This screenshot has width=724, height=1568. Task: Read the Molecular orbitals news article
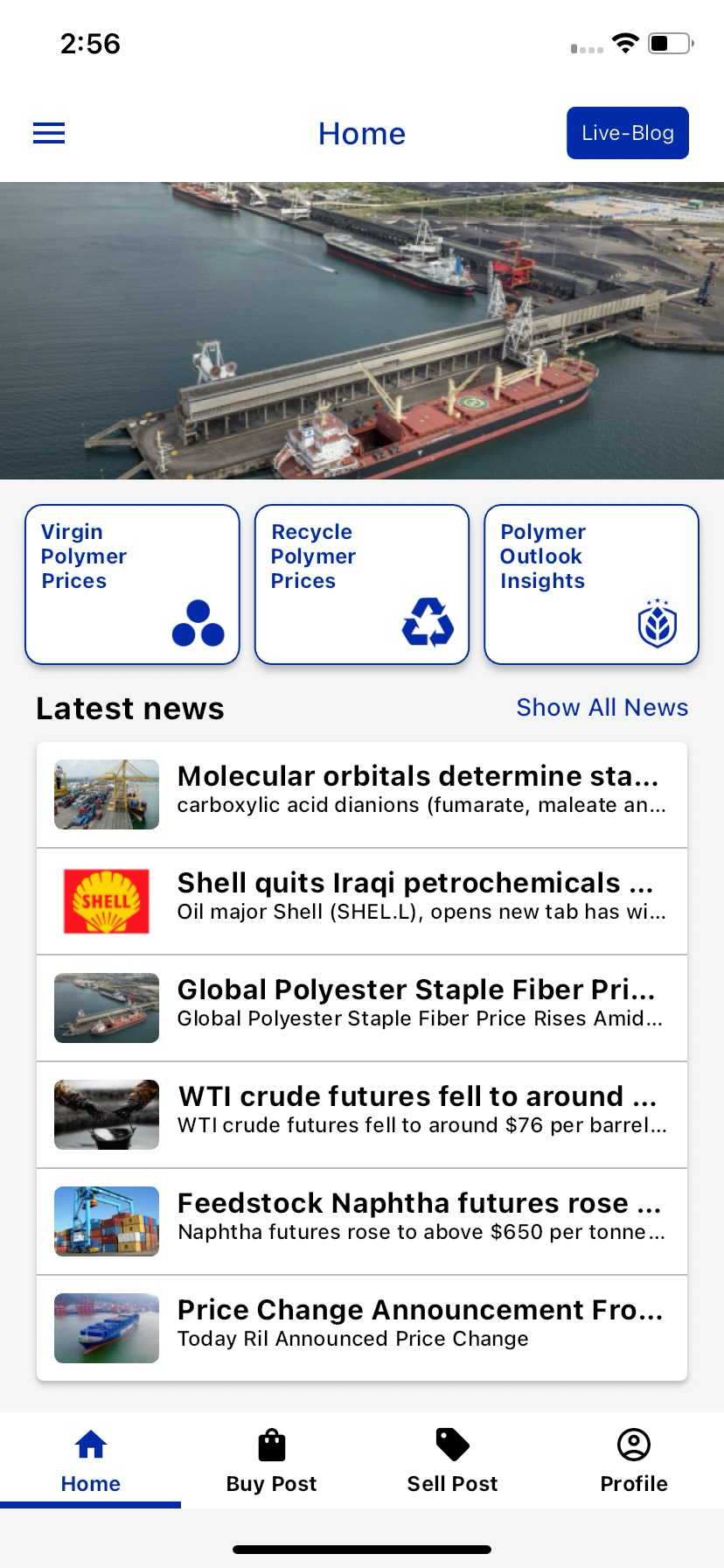(362, 794)
